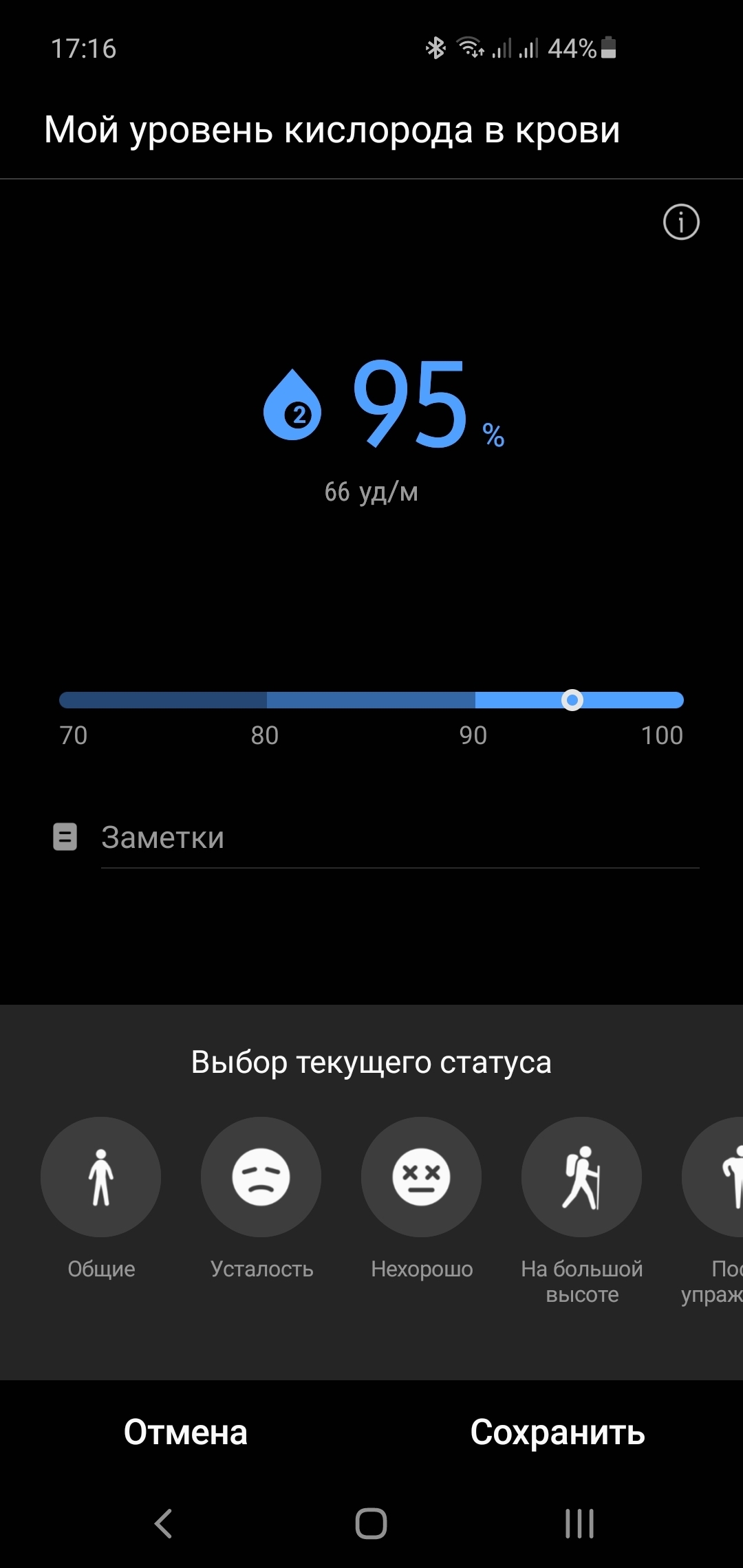Pick the Нехорошо status

tap(421, 1177)
